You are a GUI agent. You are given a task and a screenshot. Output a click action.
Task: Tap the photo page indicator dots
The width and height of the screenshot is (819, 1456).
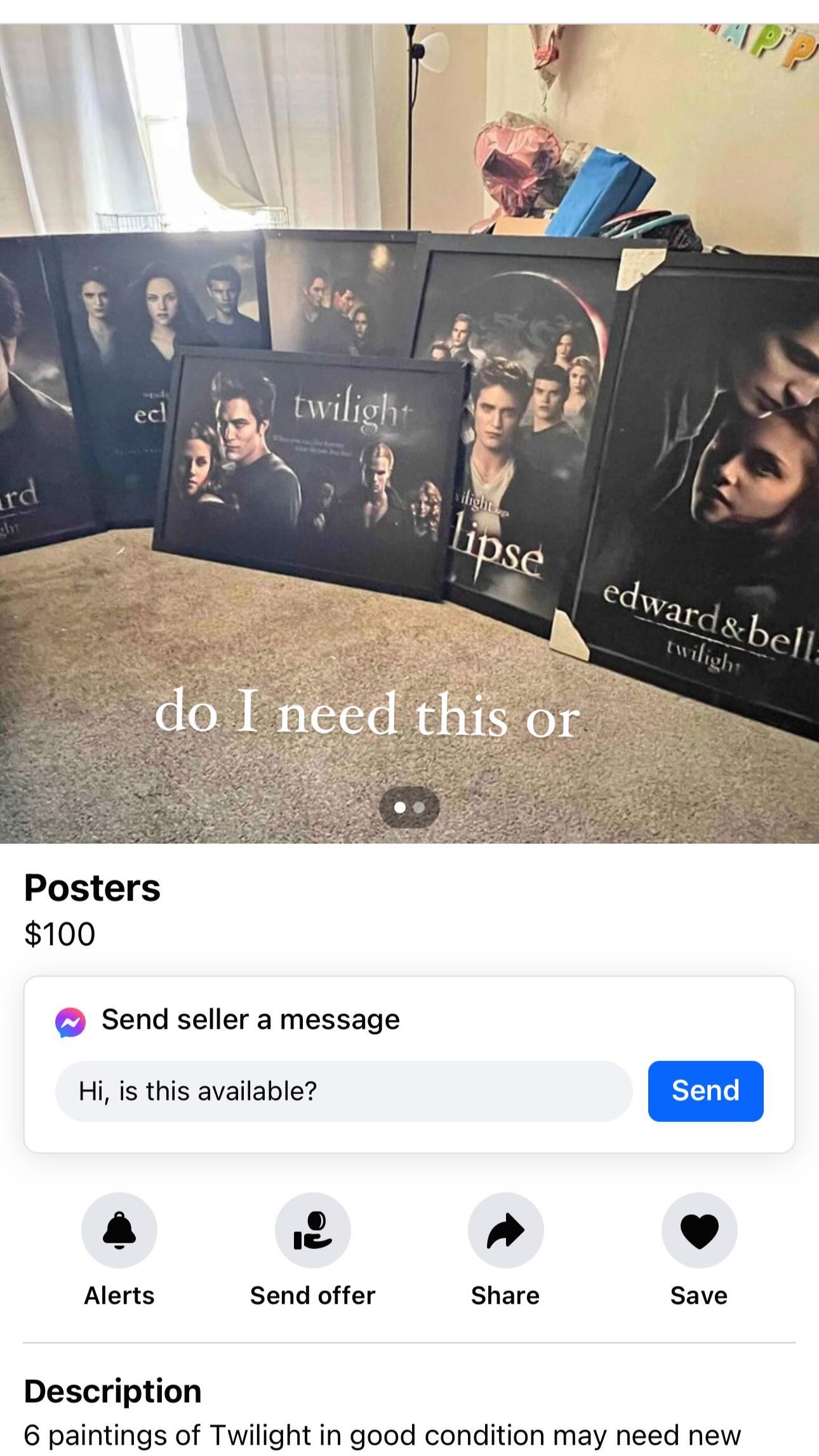[x=409, y=808]
